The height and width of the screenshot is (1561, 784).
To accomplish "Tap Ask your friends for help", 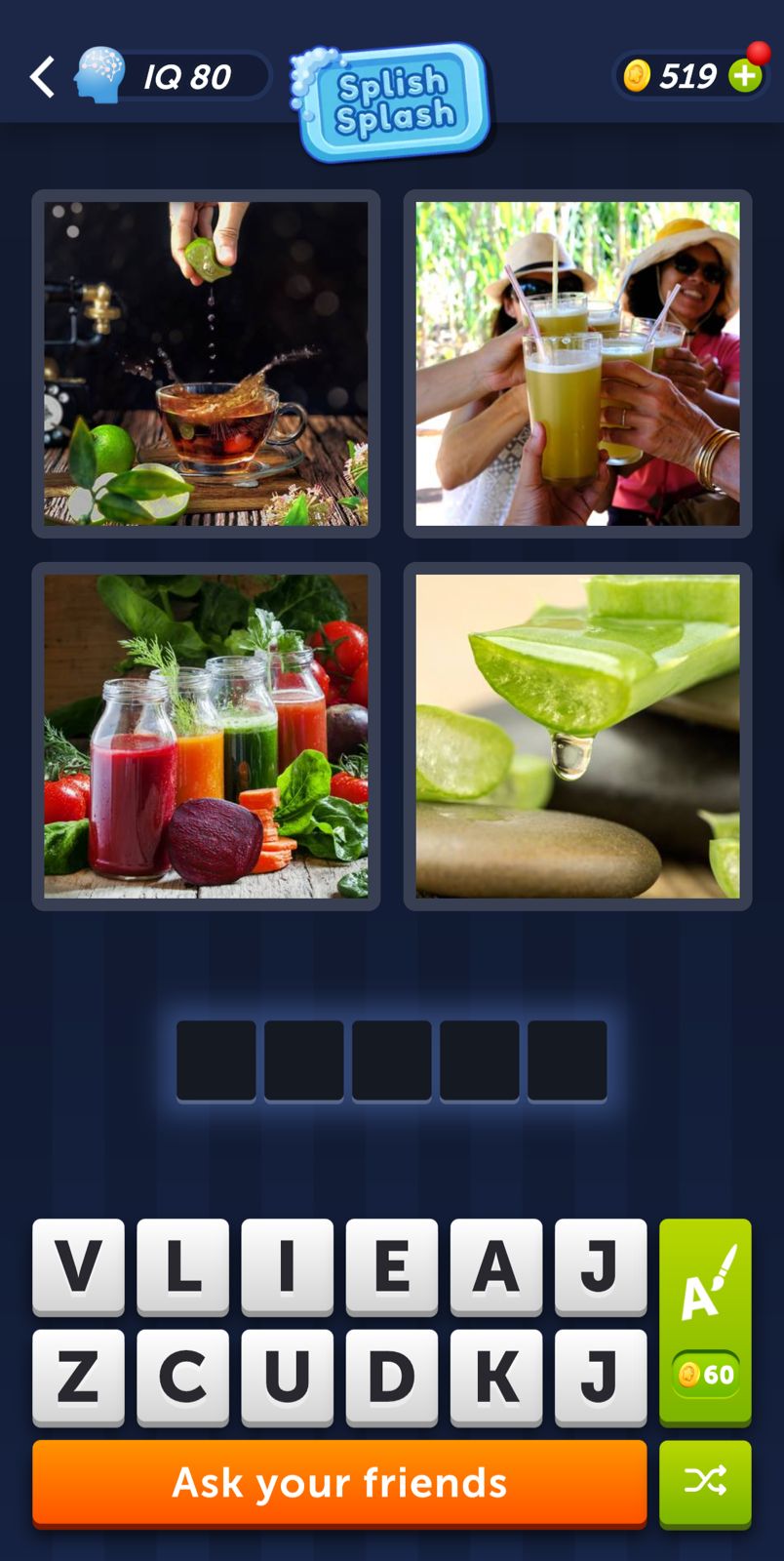I will (339, 1482).
